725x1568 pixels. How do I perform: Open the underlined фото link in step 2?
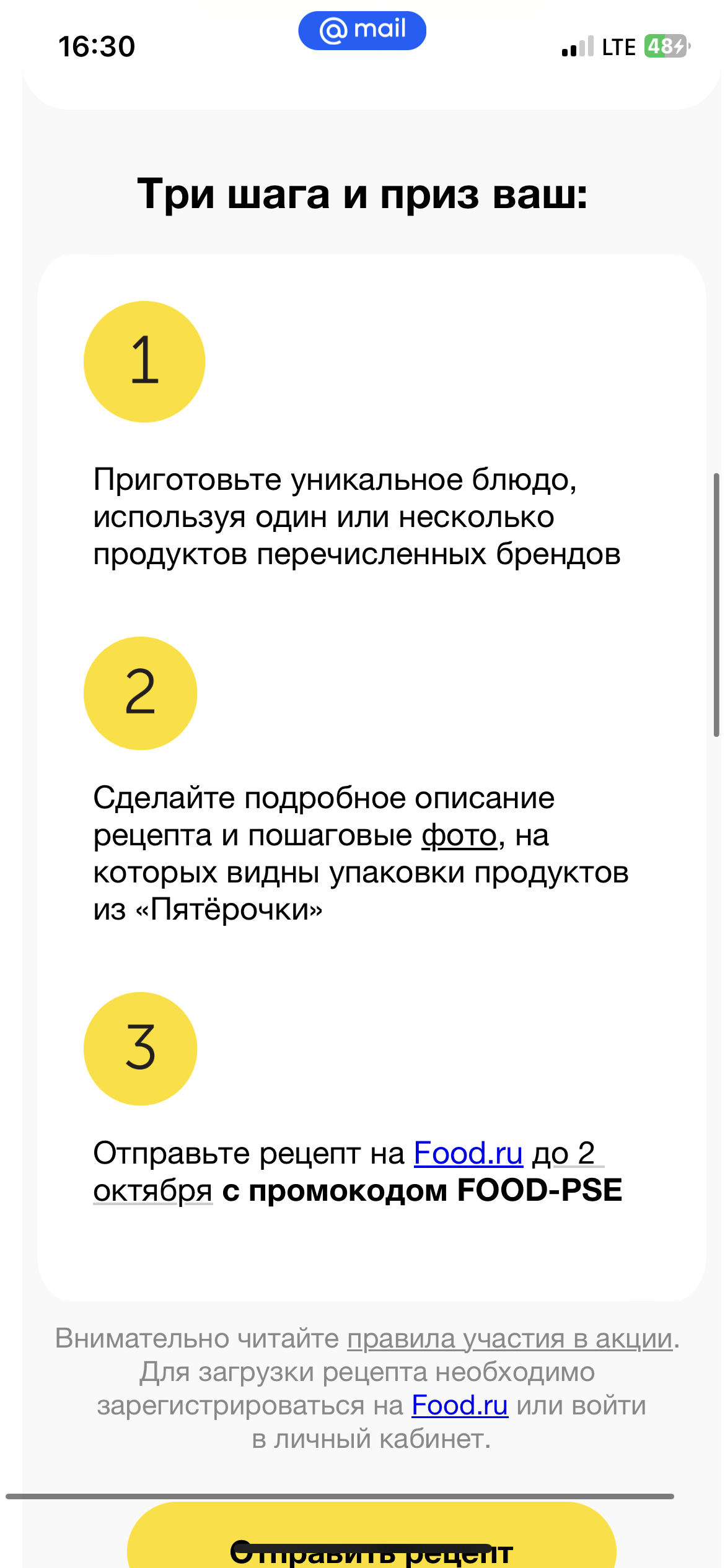[x=459, y=836]
